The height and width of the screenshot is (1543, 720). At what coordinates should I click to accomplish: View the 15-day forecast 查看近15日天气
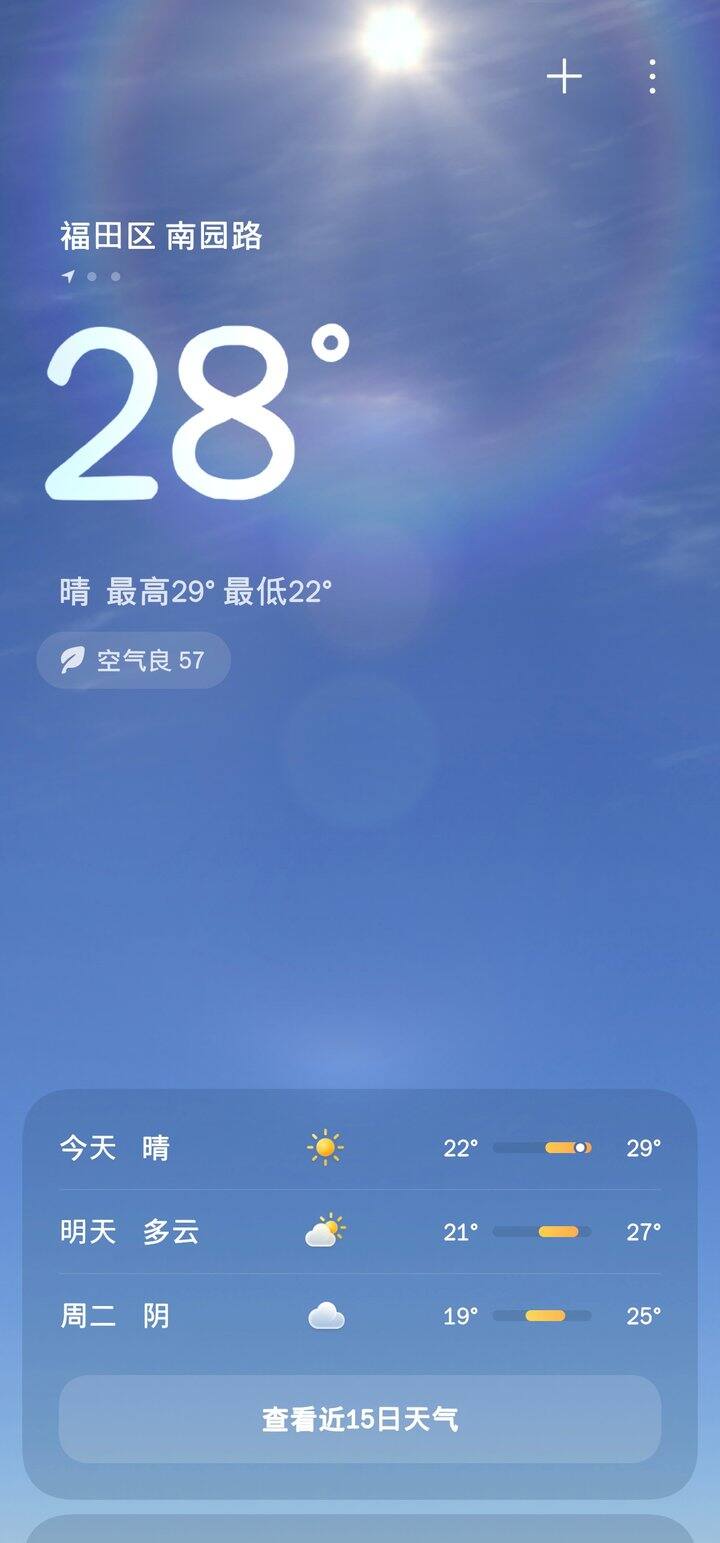360,1419
